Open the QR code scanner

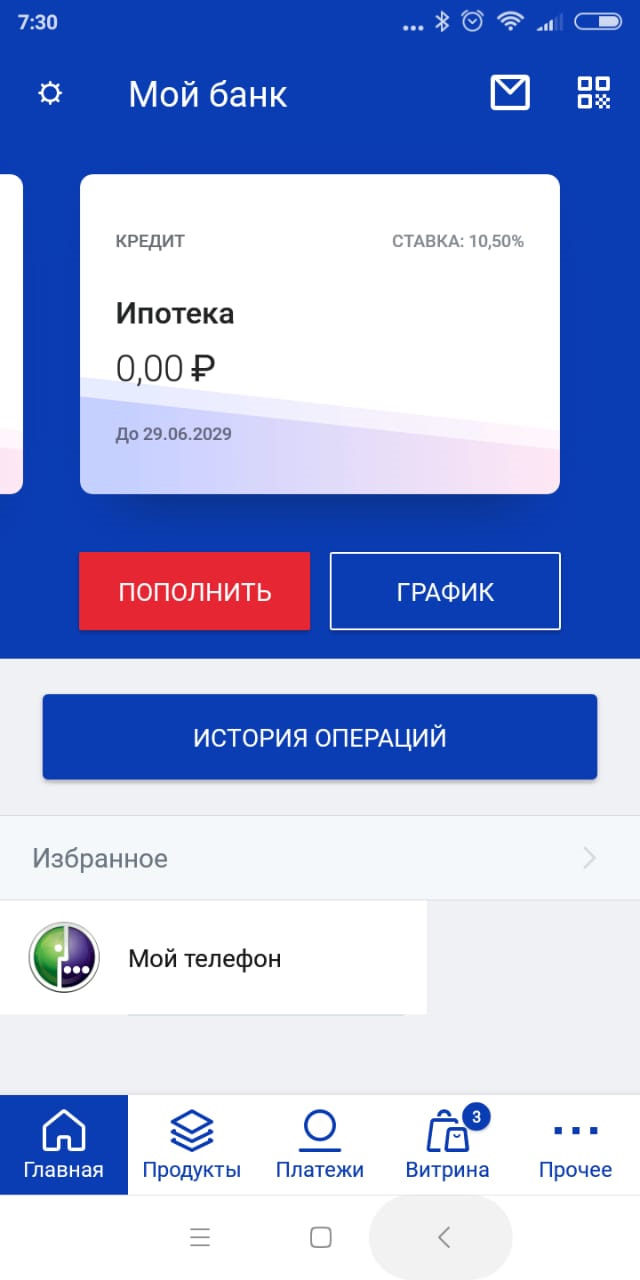[593, 93]
